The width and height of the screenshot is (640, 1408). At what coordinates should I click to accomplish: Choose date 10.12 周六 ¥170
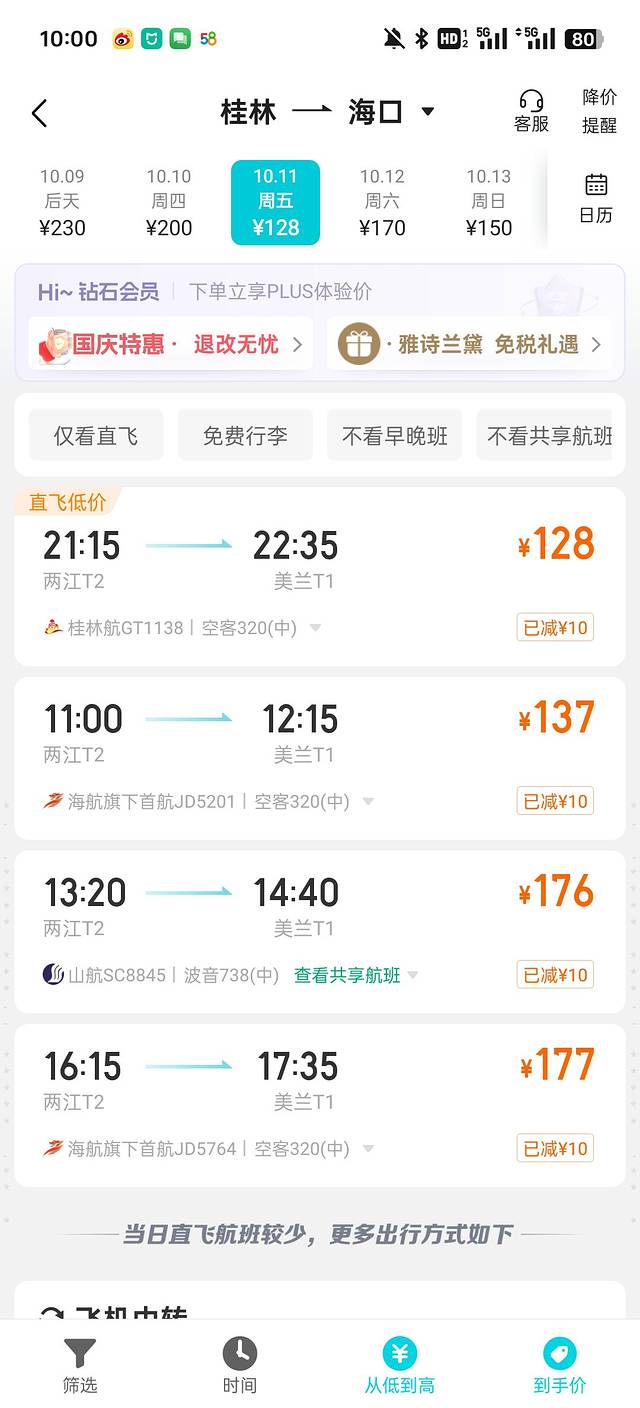pyautogui.click(x=382, y=202)
